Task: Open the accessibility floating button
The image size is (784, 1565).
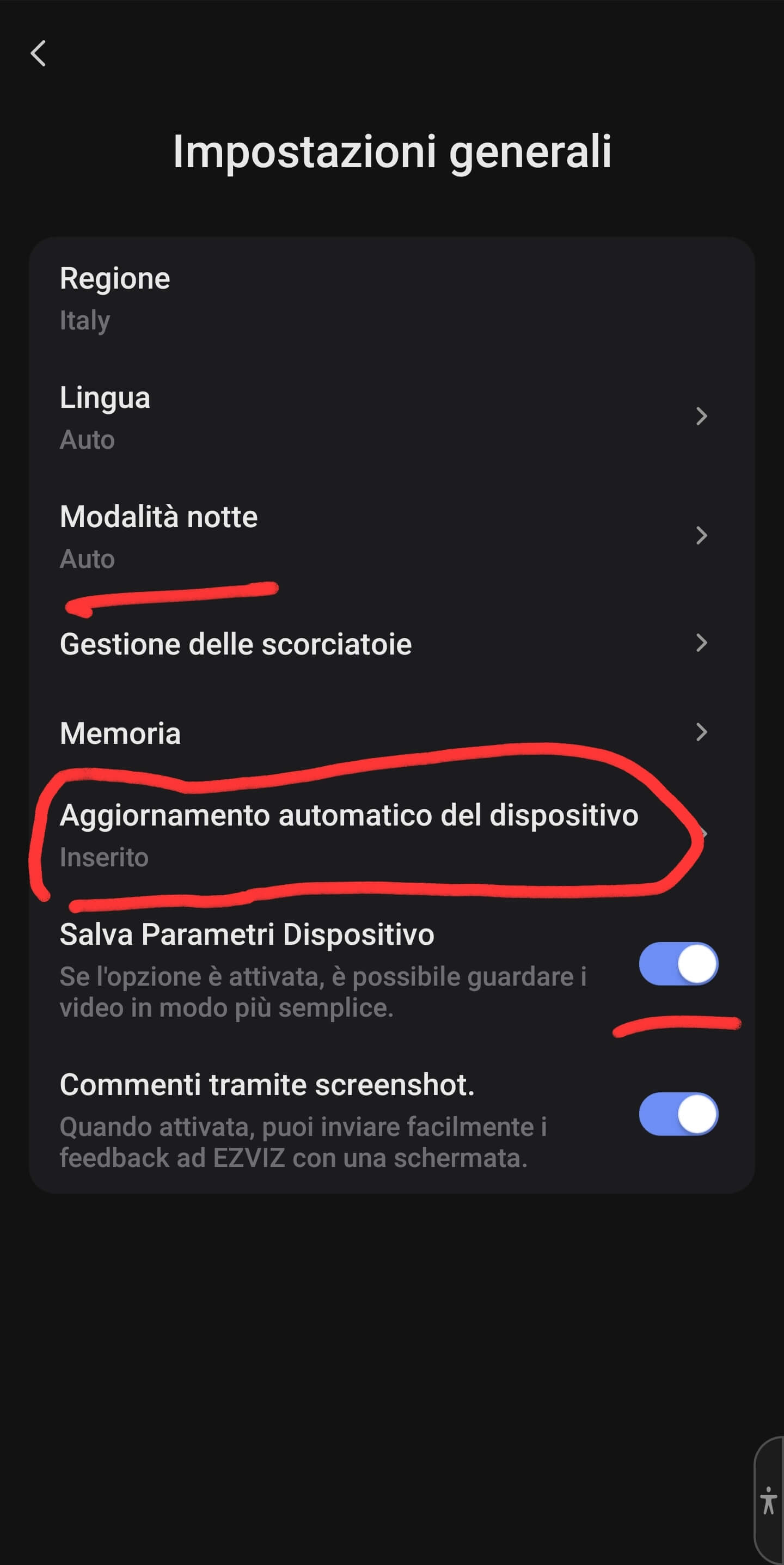Action: tap(768, 1501)
